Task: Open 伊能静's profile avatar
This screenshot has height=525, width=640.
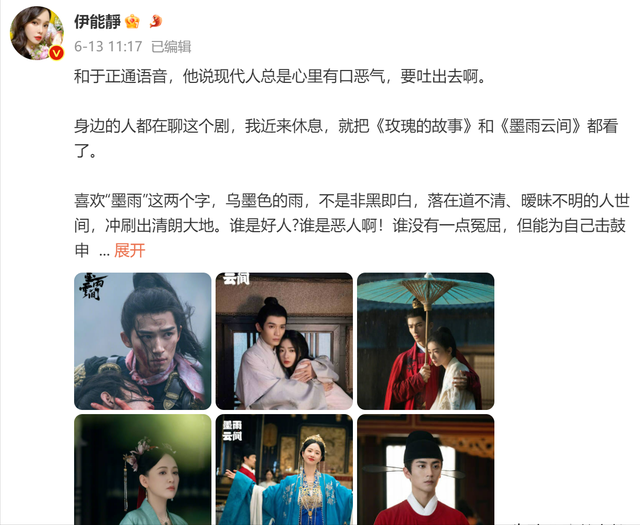Action: coord(37,33)
